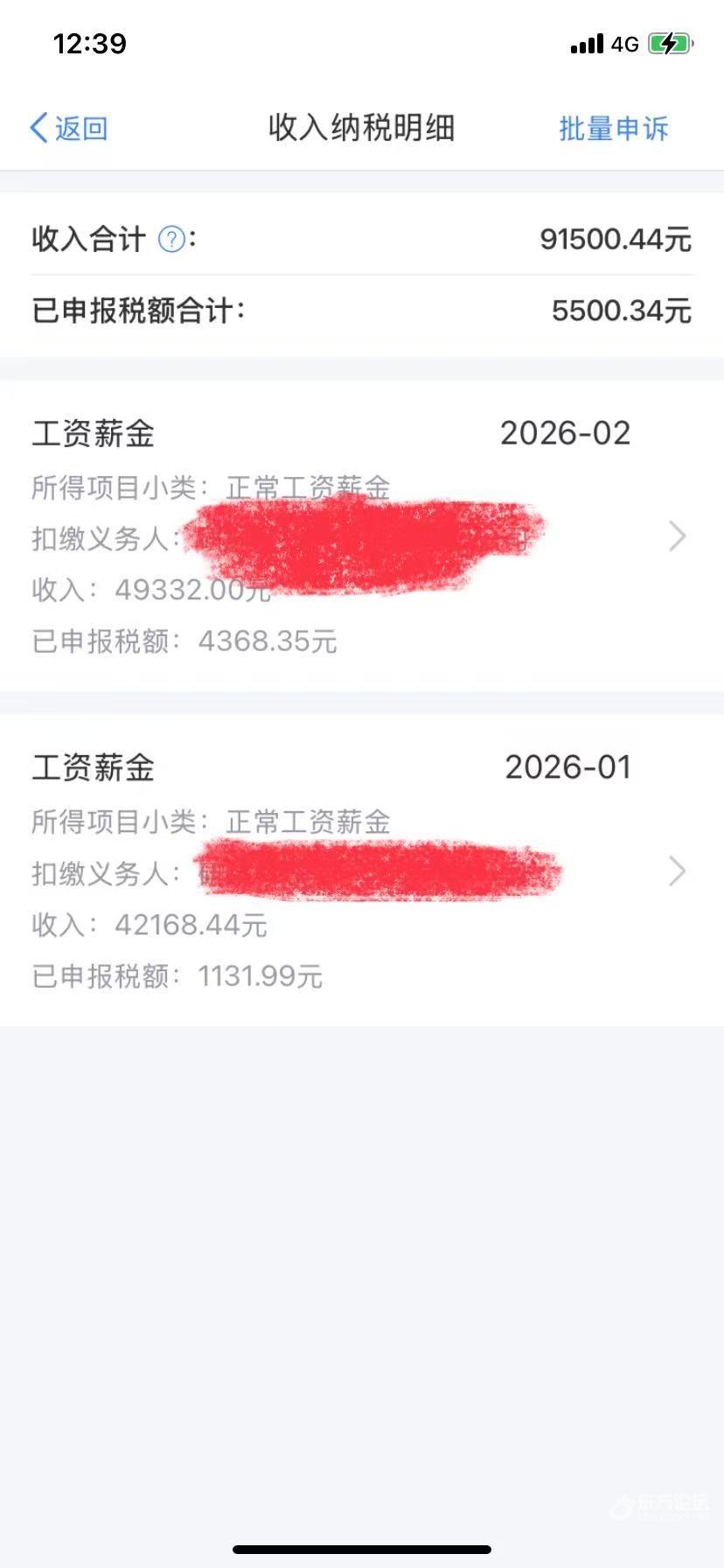Open 批量申诉 batch appeal

(613, 129)
